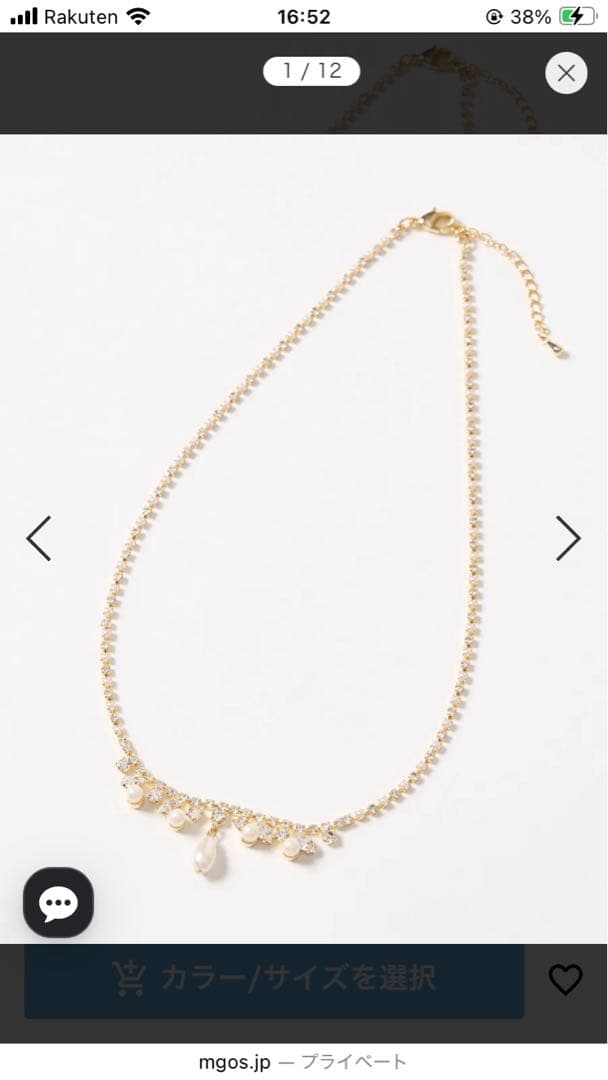This screenshot has height=1080, width=608.
Task: Show the next product image
Action: point(567,538)
